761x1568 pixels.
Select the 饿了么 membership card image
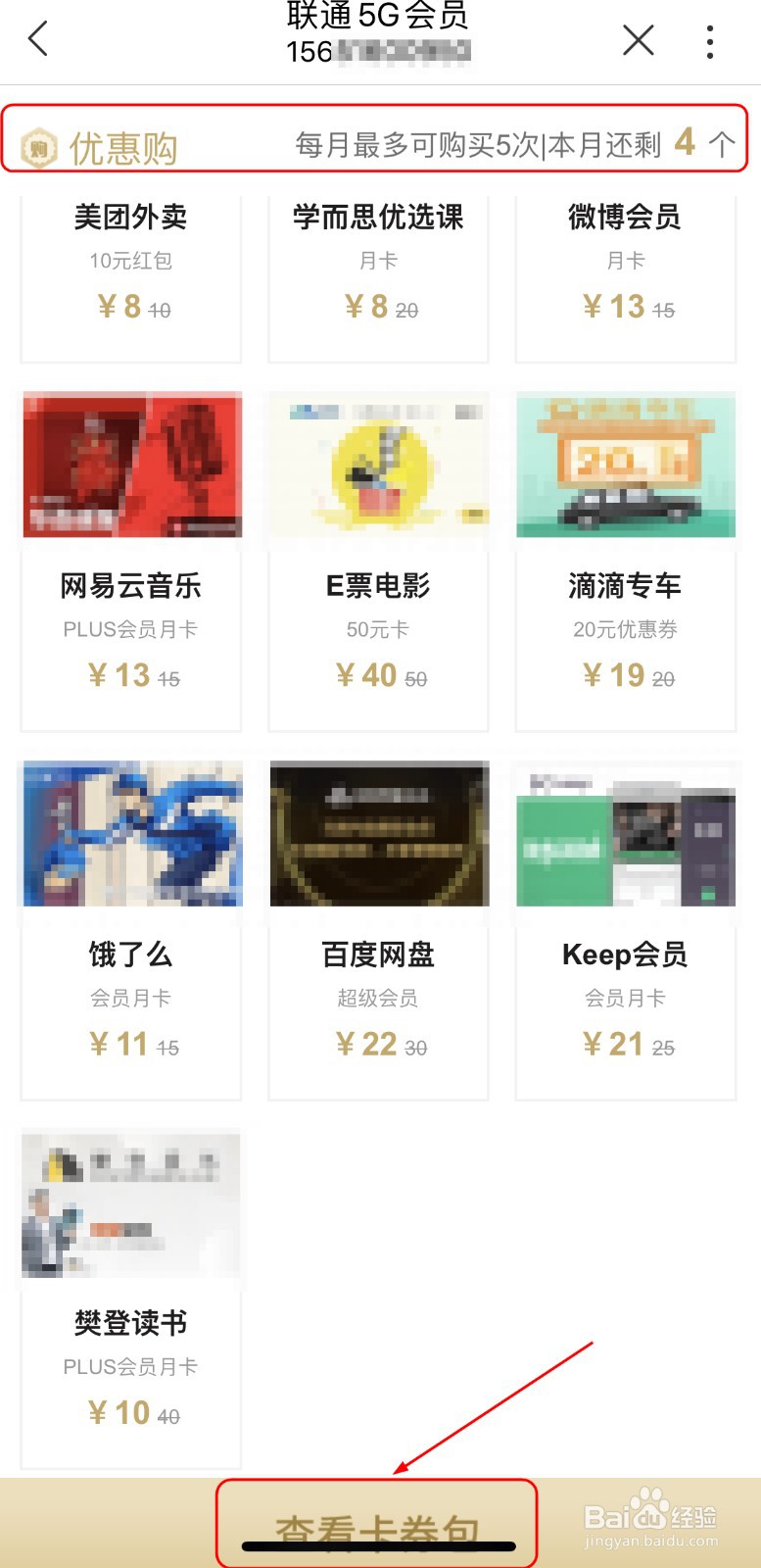tap(130, 833)
